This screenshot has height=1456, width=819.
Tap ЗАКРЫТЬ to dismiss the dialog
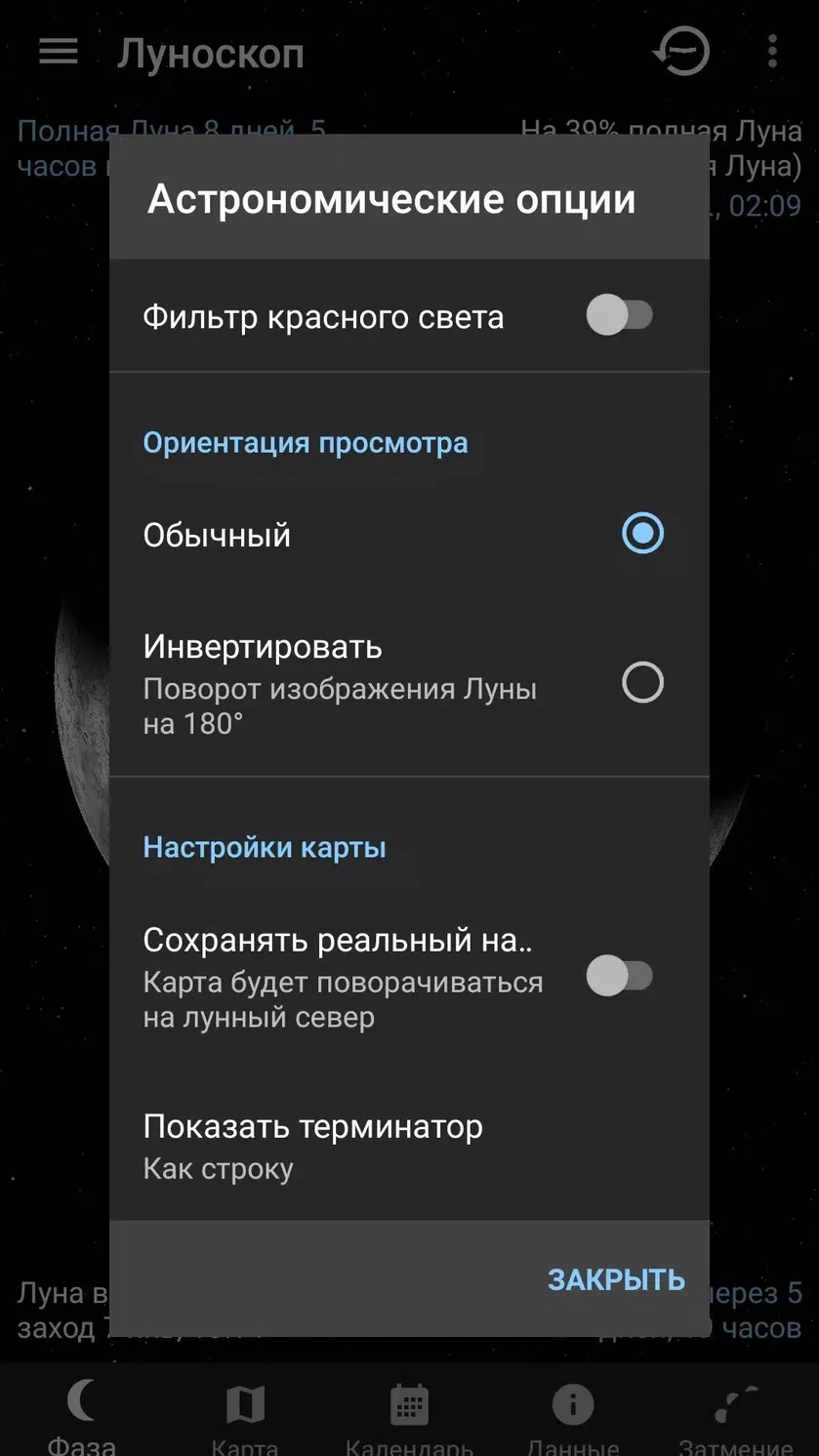616,1279
